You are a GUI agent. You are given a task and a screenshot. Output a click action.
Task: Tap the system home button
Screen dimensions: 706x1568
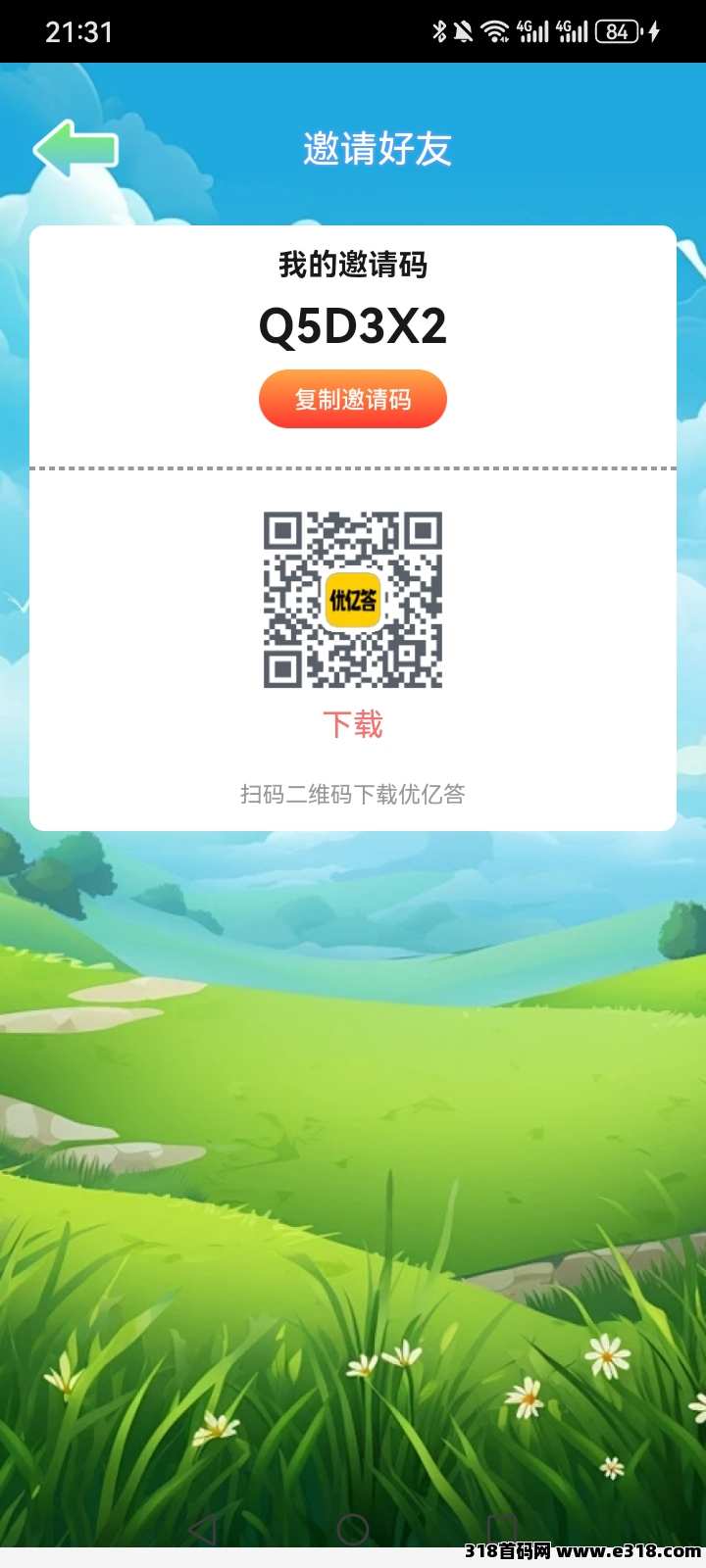pyautogui.click(x=353, y=1529)
